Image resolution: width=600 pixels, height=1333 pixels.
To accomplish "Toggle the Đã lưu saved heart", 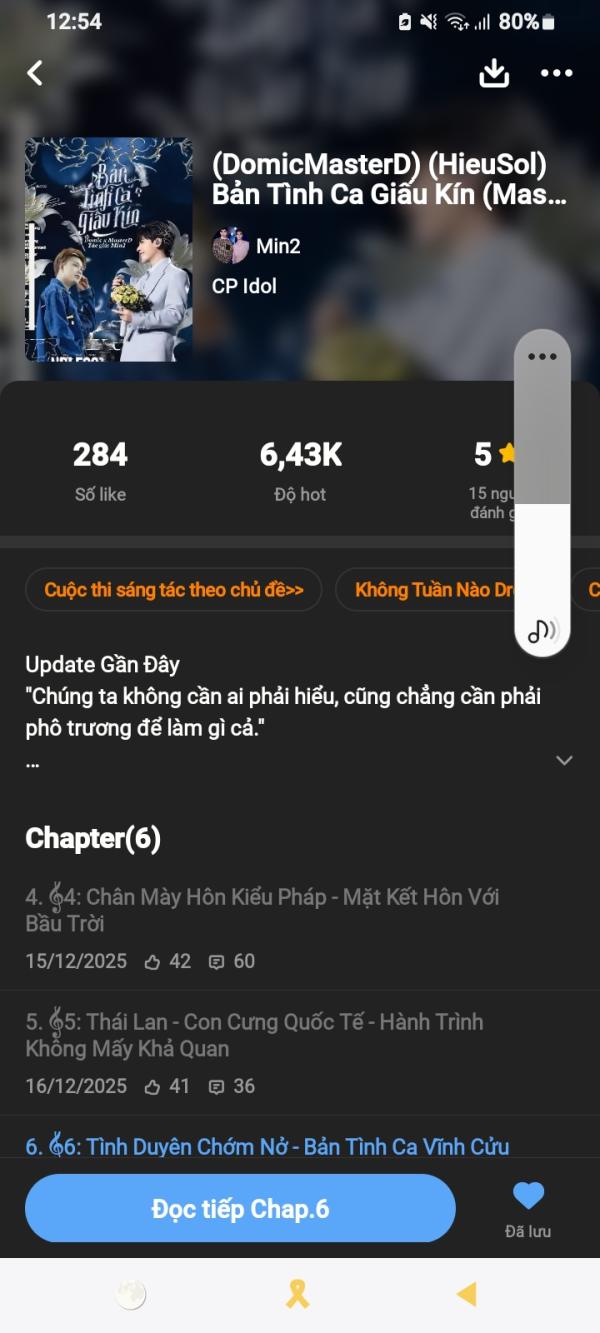I will [528, 1207].
